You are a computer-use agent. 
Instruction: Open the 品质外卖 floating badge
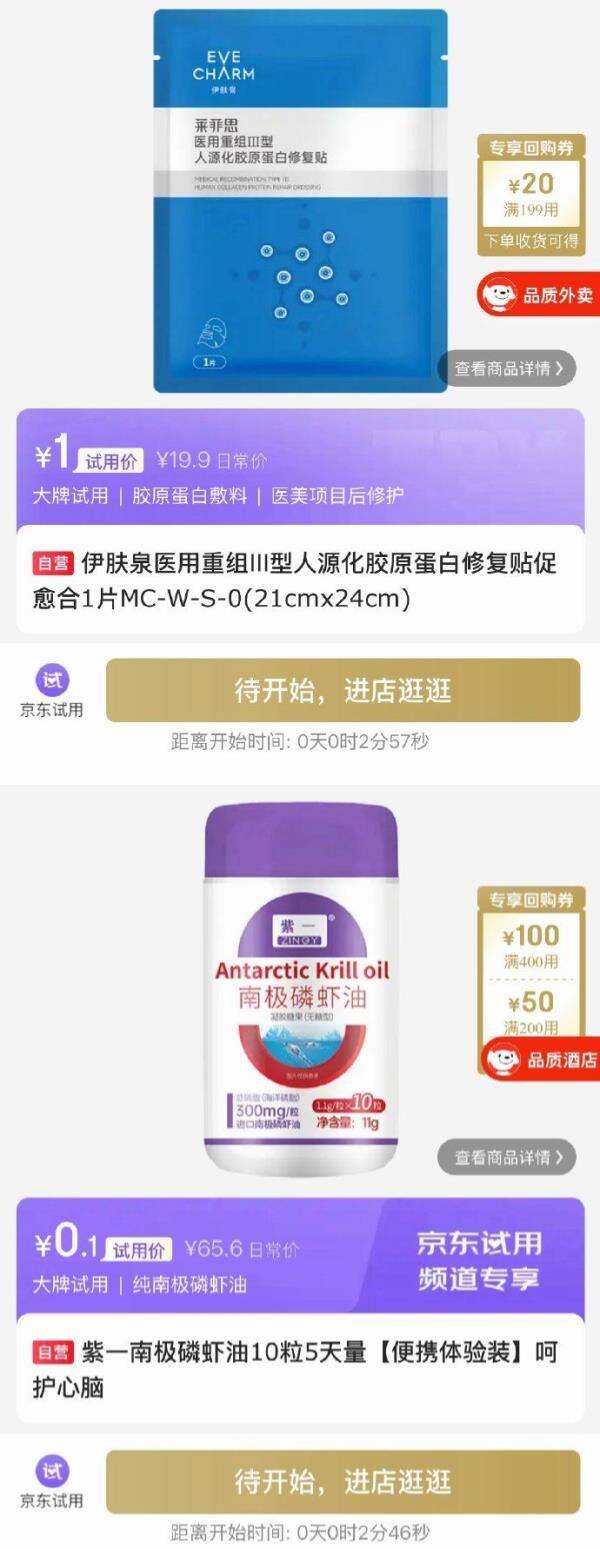[538, 296]
